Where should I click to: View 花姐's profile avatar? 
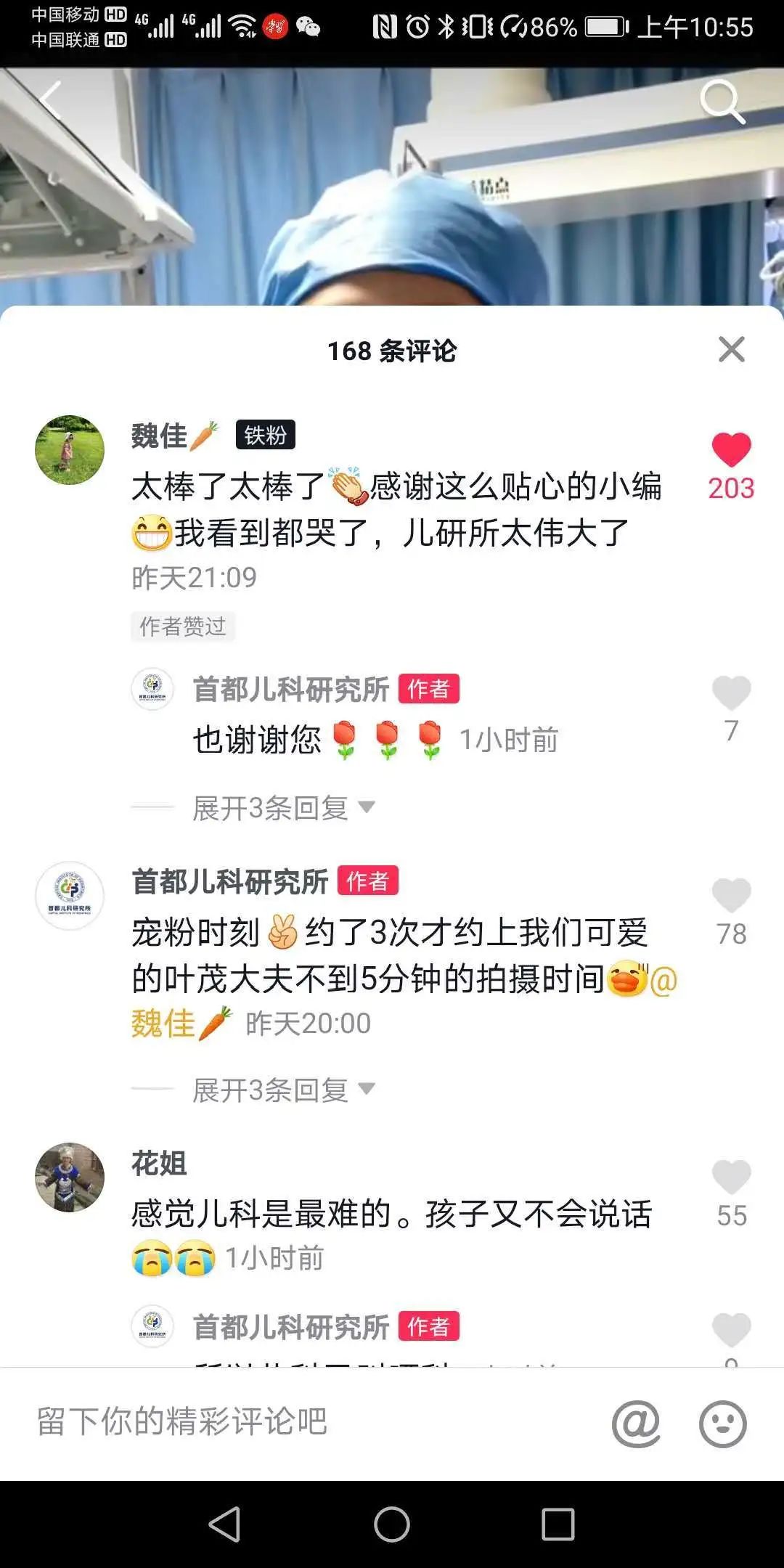(x=70, y=1172)
